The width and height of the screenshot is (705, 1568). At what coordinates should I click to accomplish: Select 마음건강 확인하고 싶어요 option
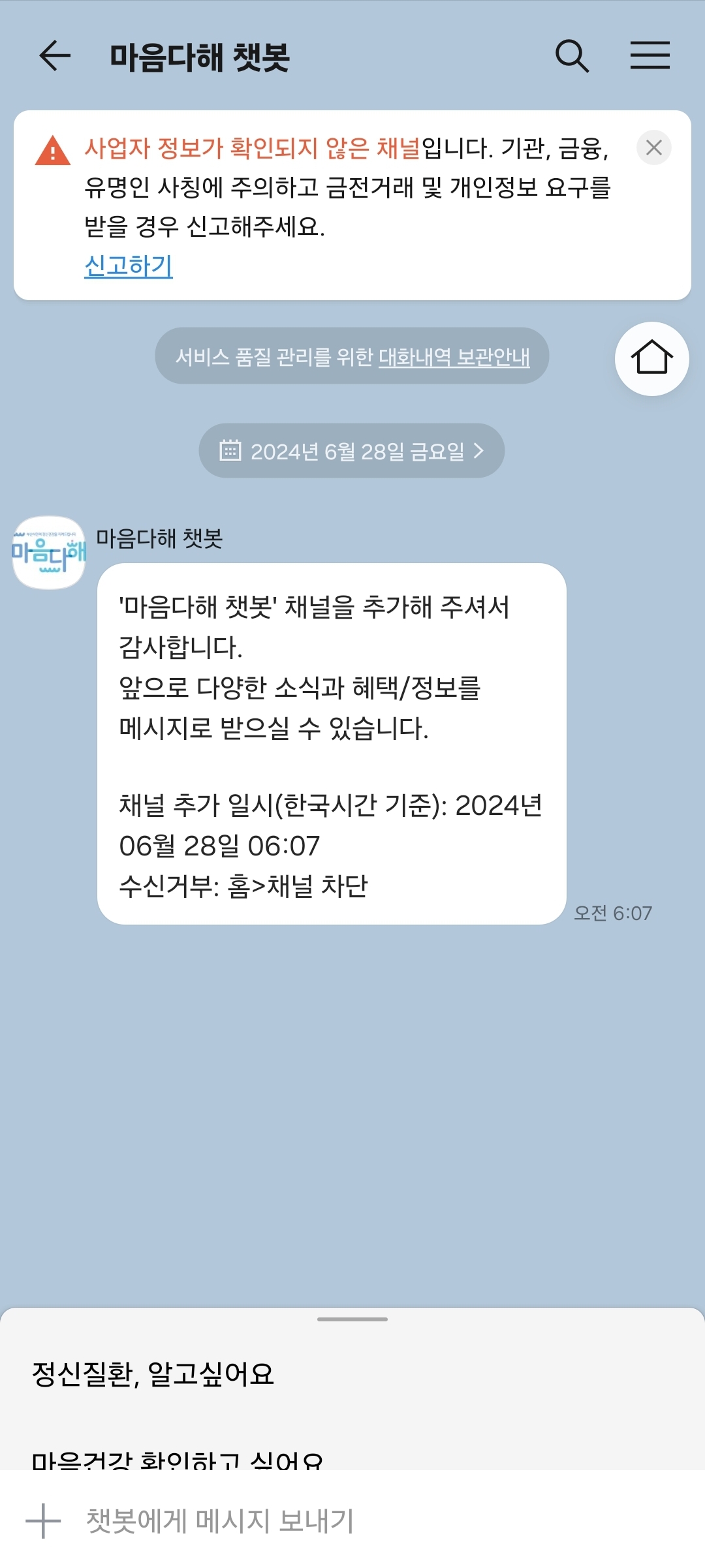pyautogui.click(x=178, y=1459)
